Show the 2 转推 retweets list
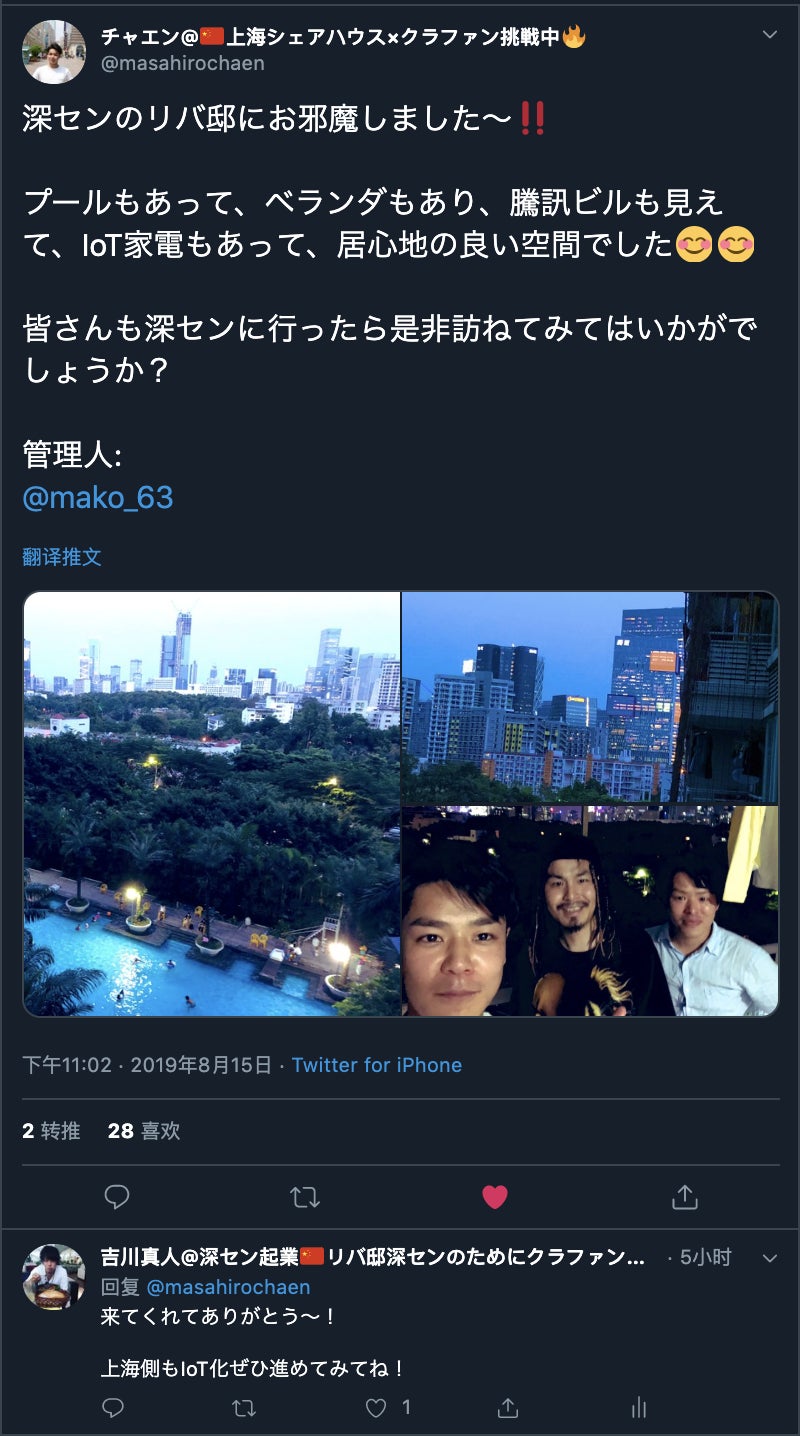 click(x=51, y=1131)
